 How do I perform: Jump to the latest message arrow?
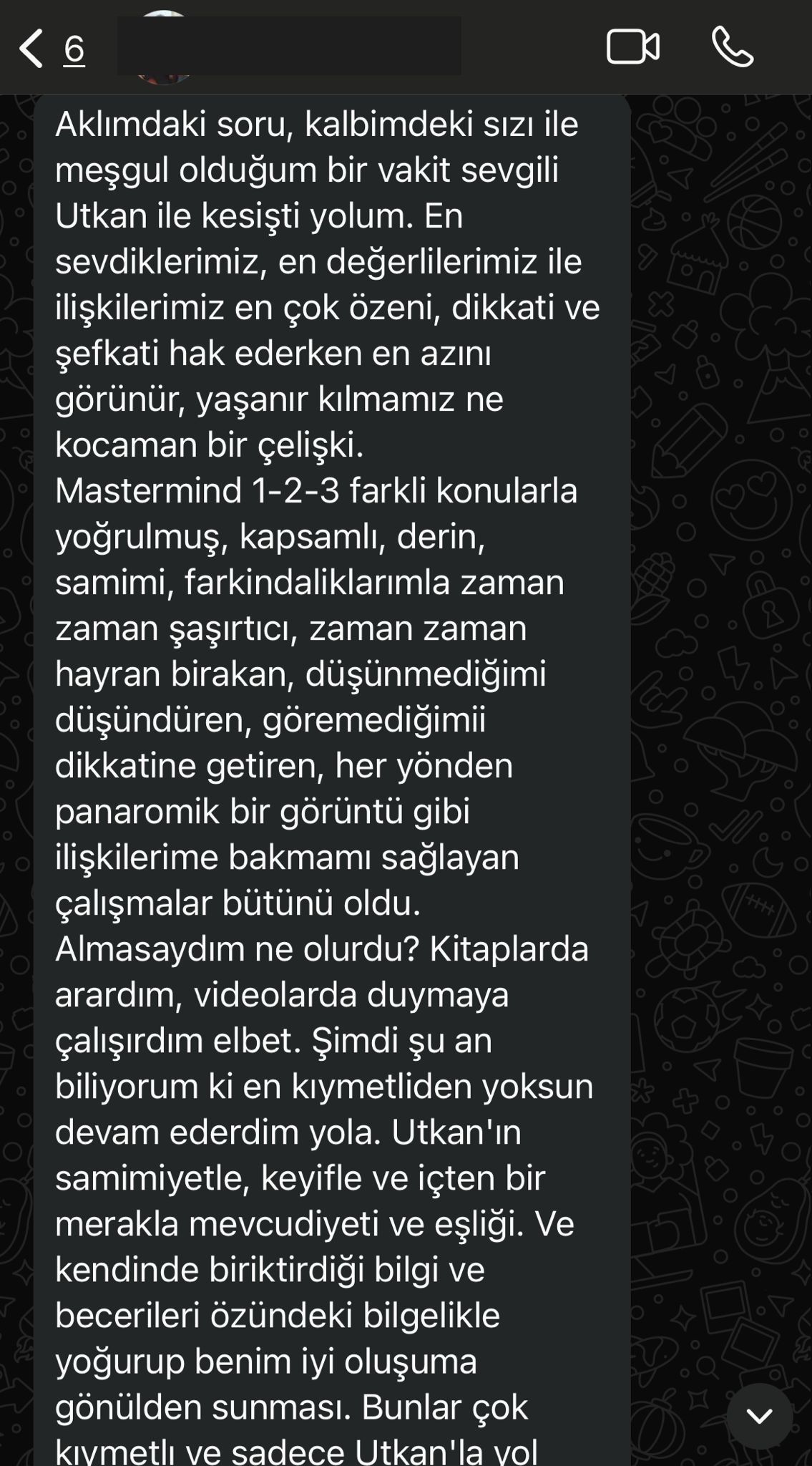[x=759, y=1416]
